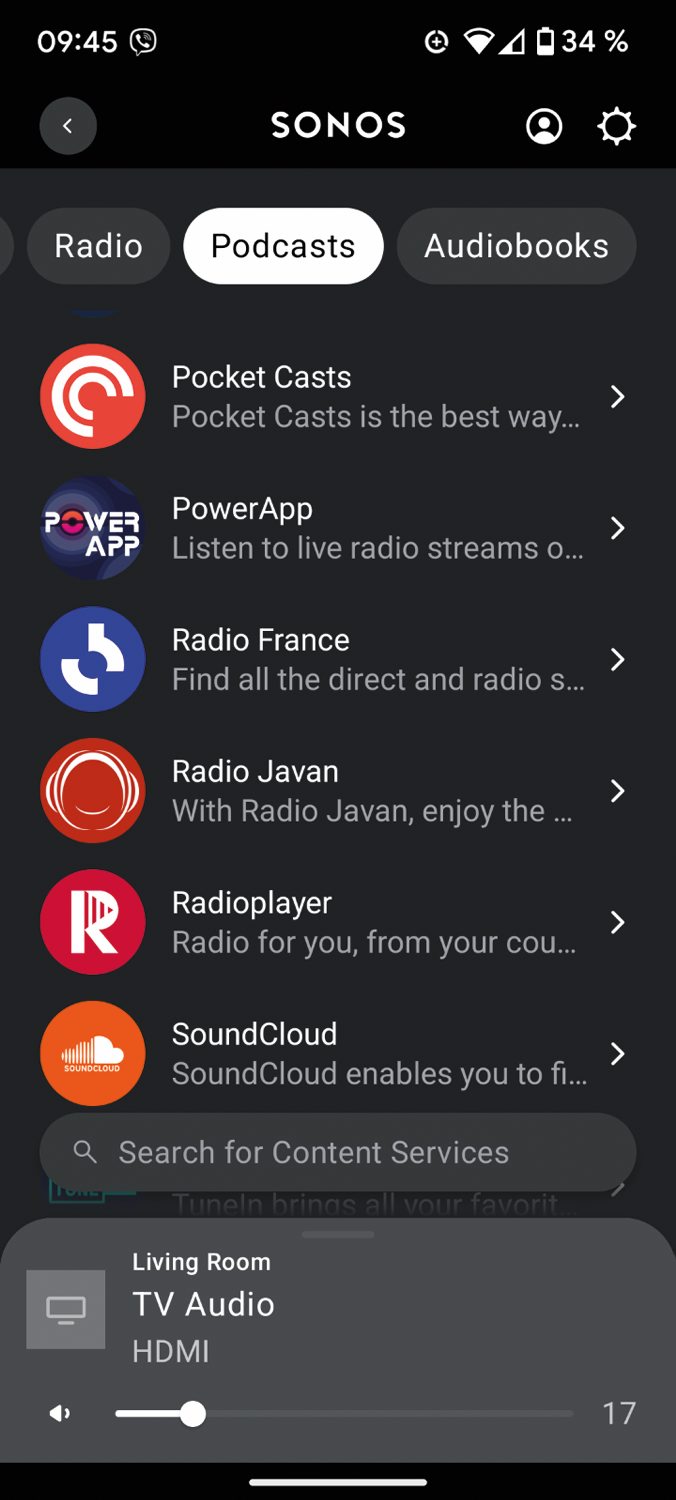Set a volume level on the slider
The width and height of the screenshot is (676, 1500).
(x=344, y=1413)
